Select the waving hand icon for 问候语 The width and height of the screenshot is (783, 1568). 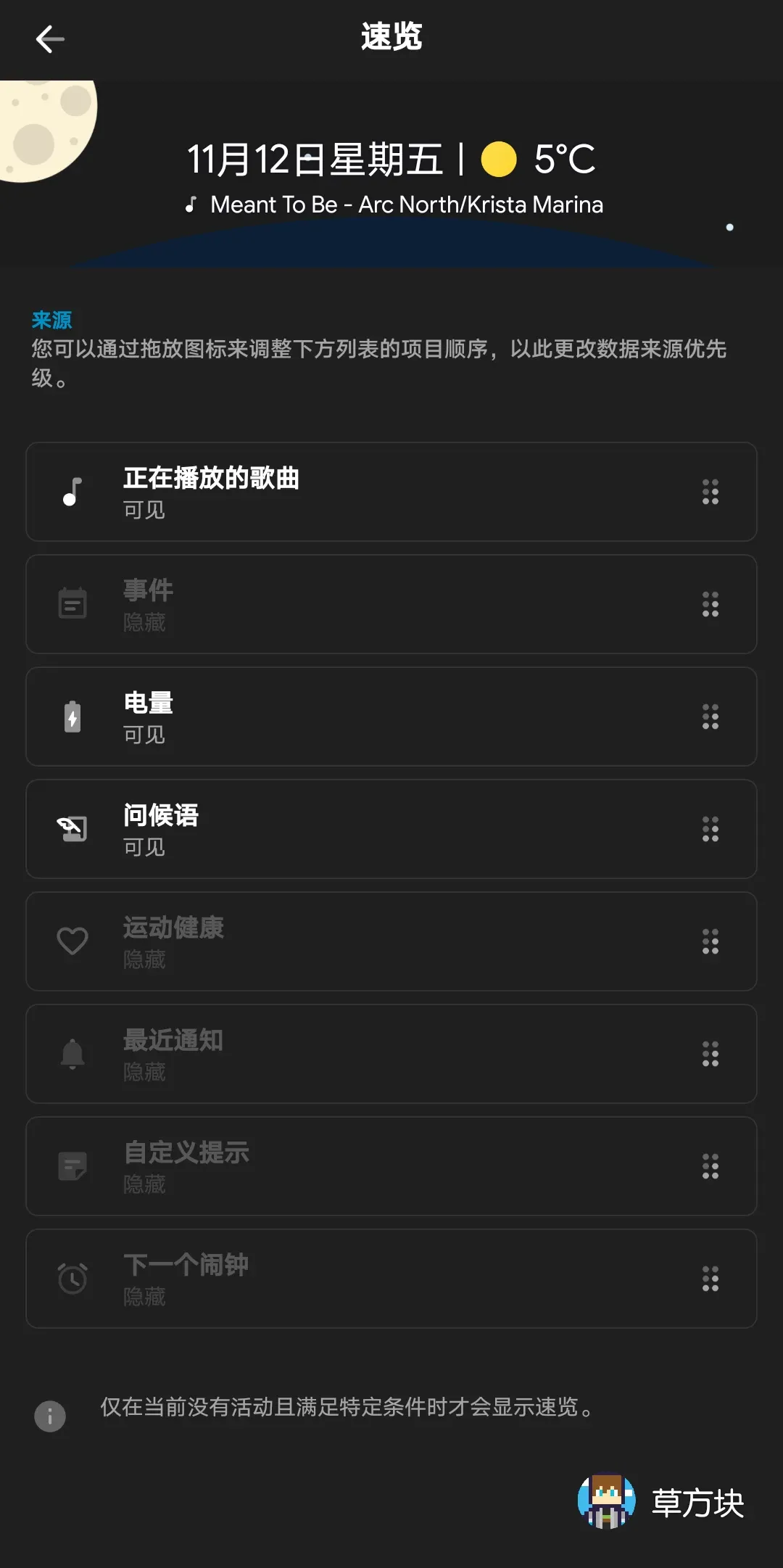point(72,829)
